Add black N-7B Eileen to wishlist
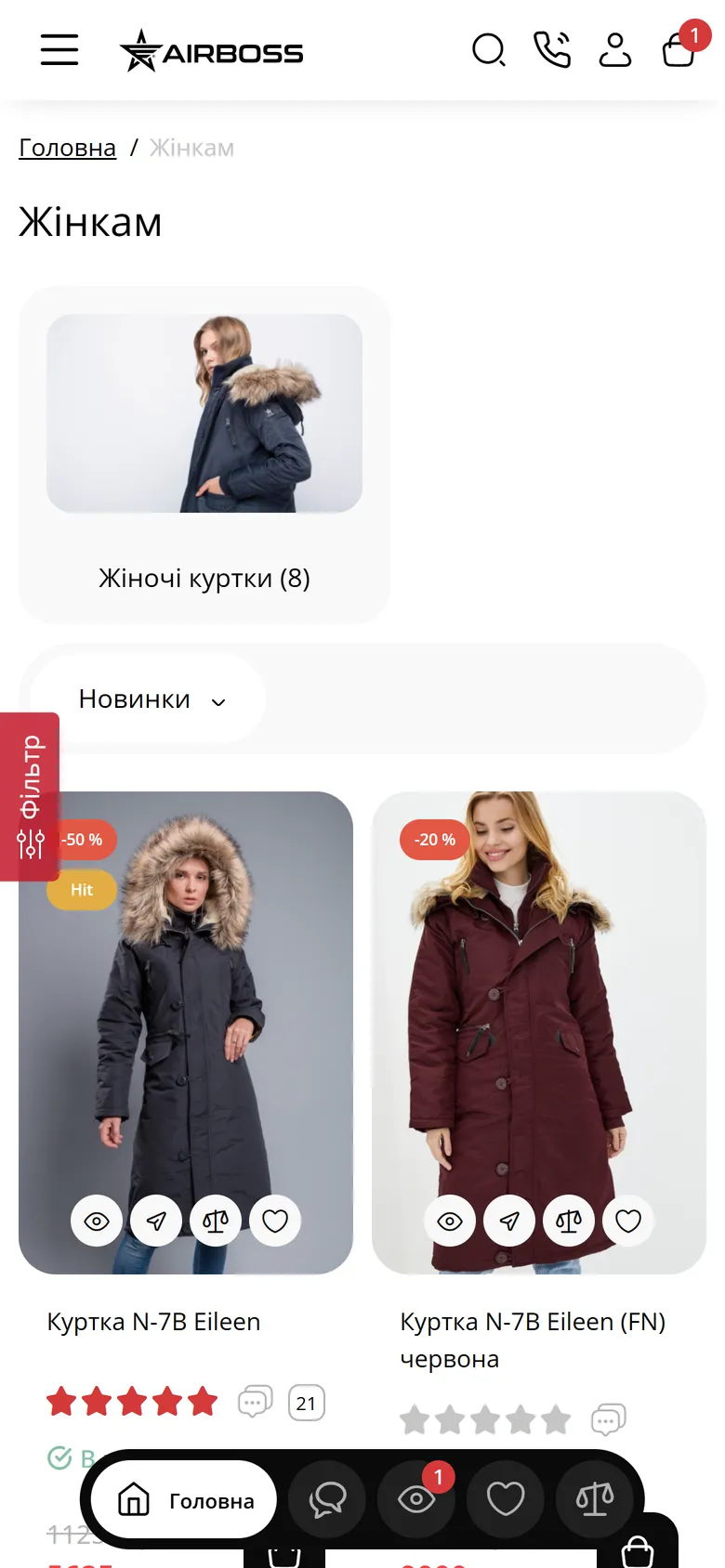The width and height of the screenshot is (725, 1568). [x=275, y=1221]
